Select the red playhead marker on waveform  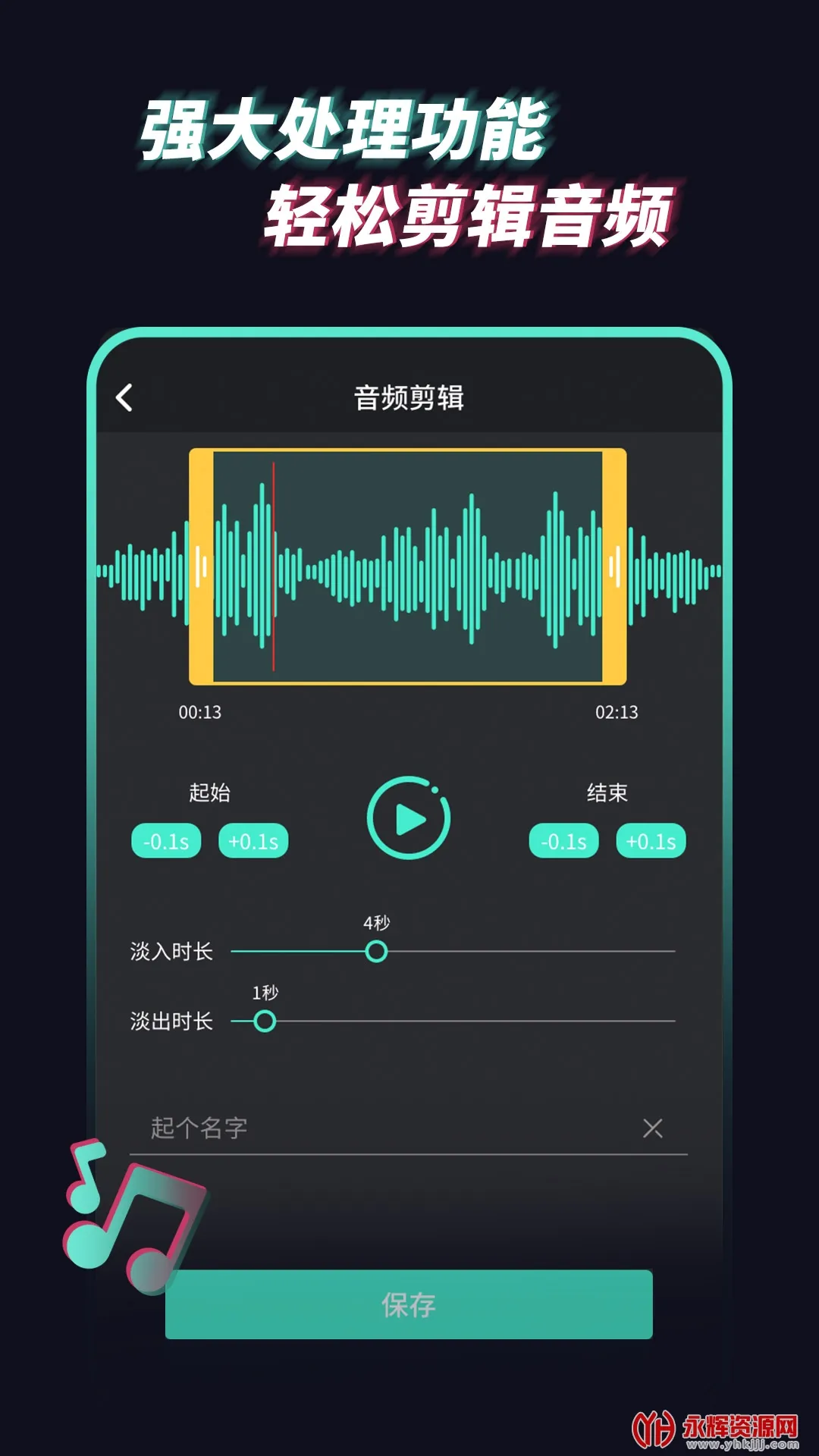[x=273, y=565]
